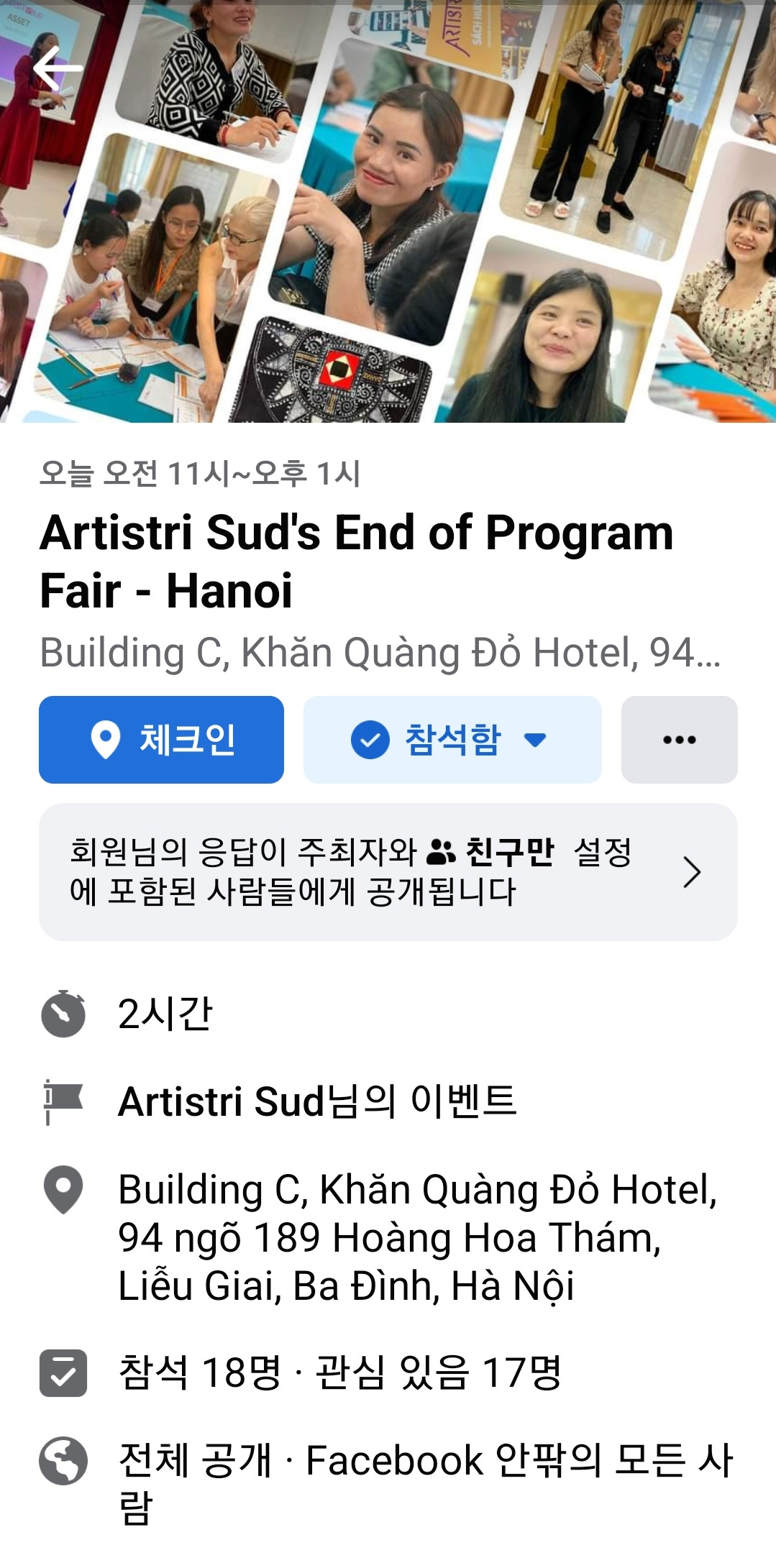
Task: Go back using the top-left arrow
Action: tap(58, 69)
